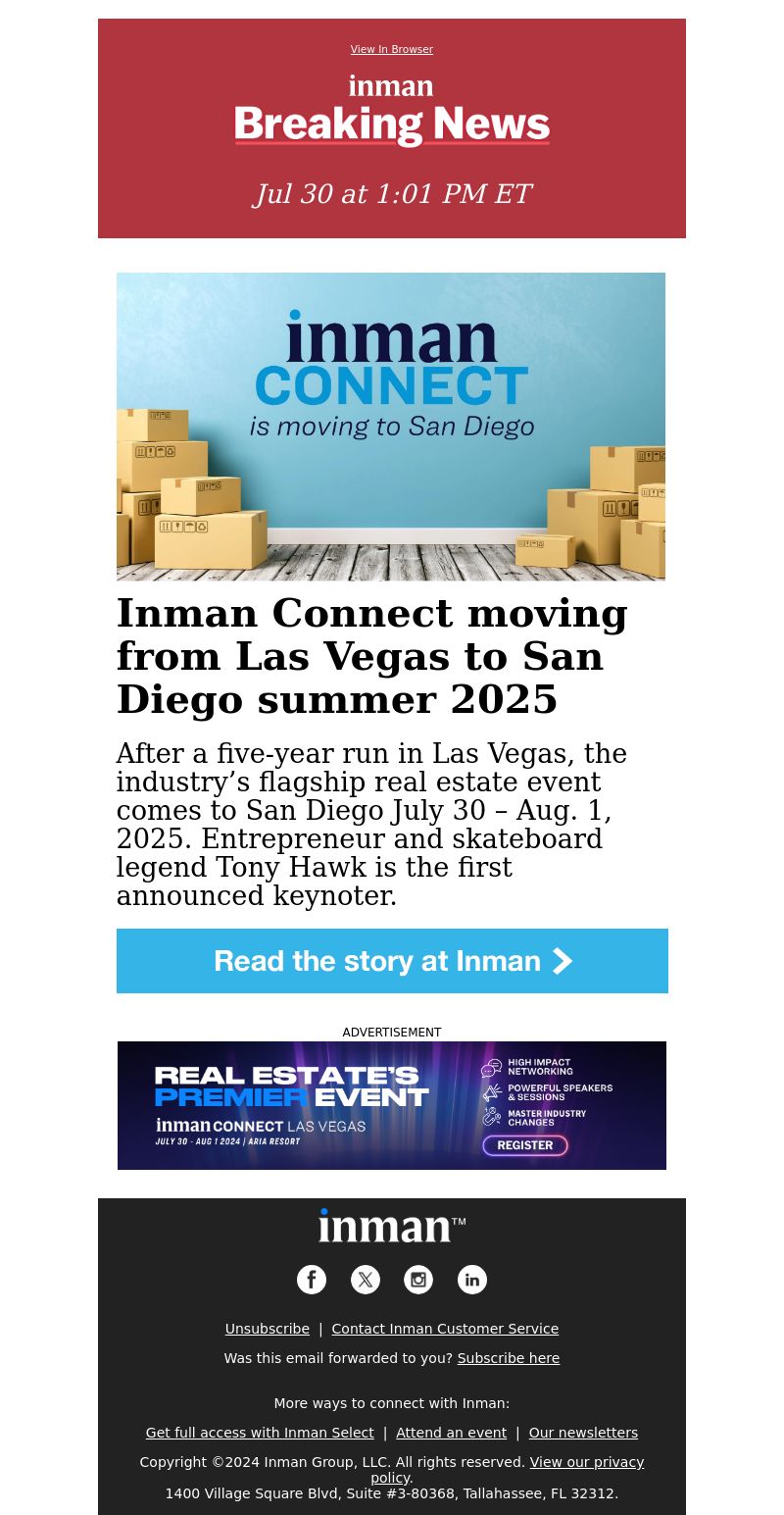
Task: Tap Register in the Connect Las Vegas ad
Action: tap(524, 1145)
